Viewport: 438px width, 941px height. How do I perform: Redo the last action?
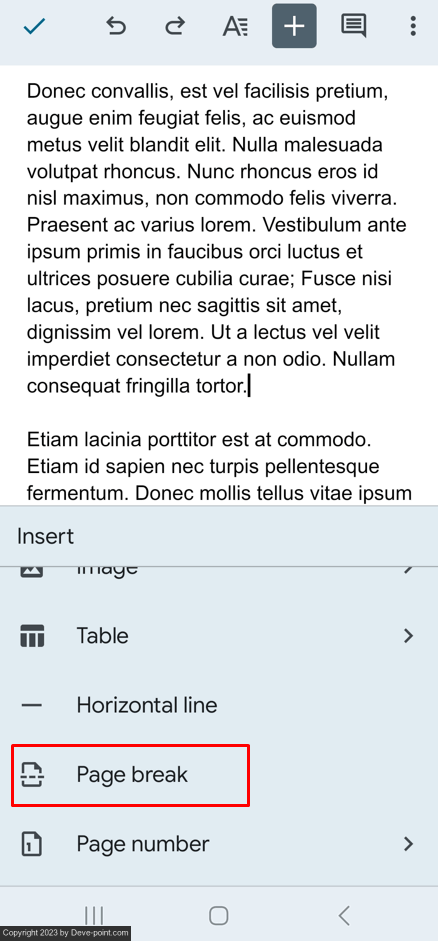[x=175, y=26]
